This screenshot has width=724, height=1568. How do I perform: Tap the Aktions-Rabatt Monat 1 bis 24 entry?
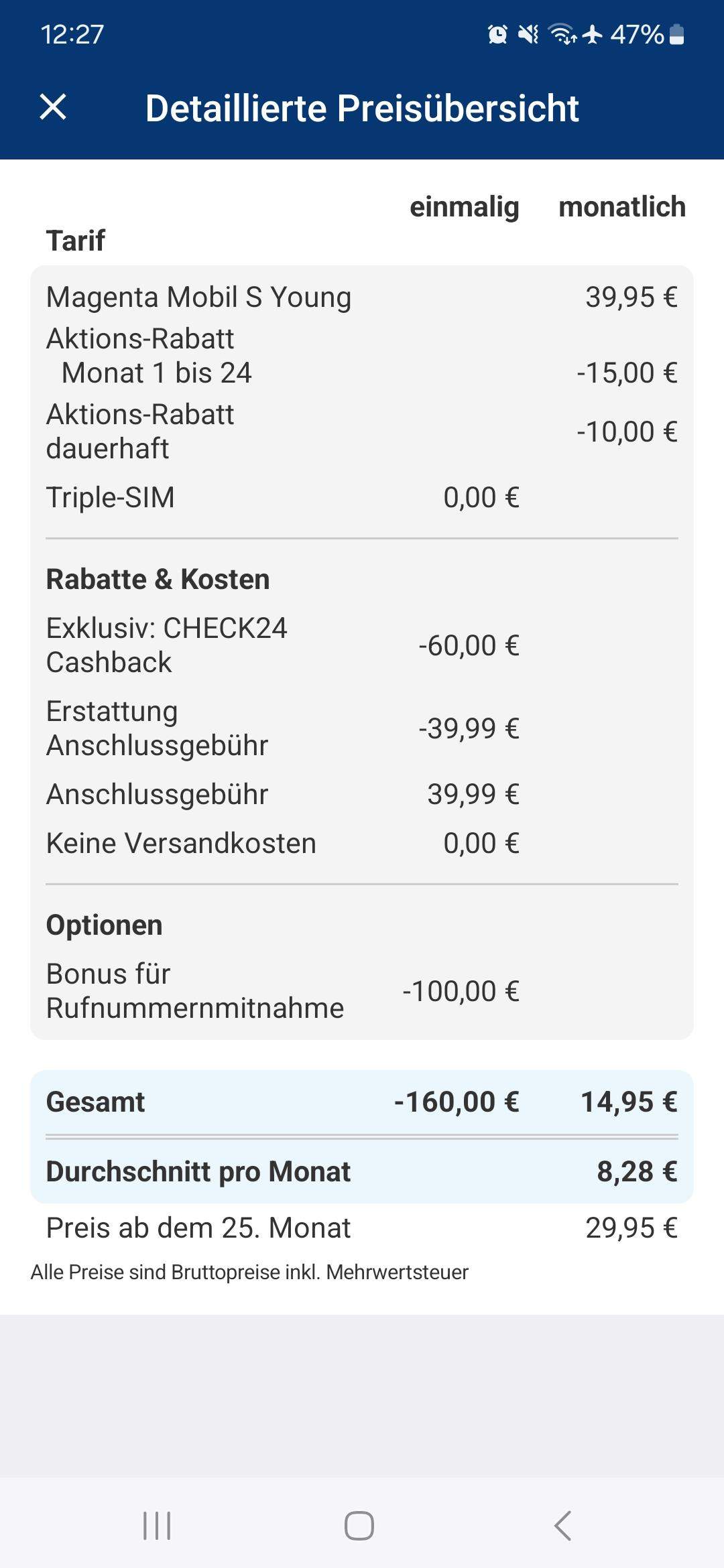[x=362, y=355]
